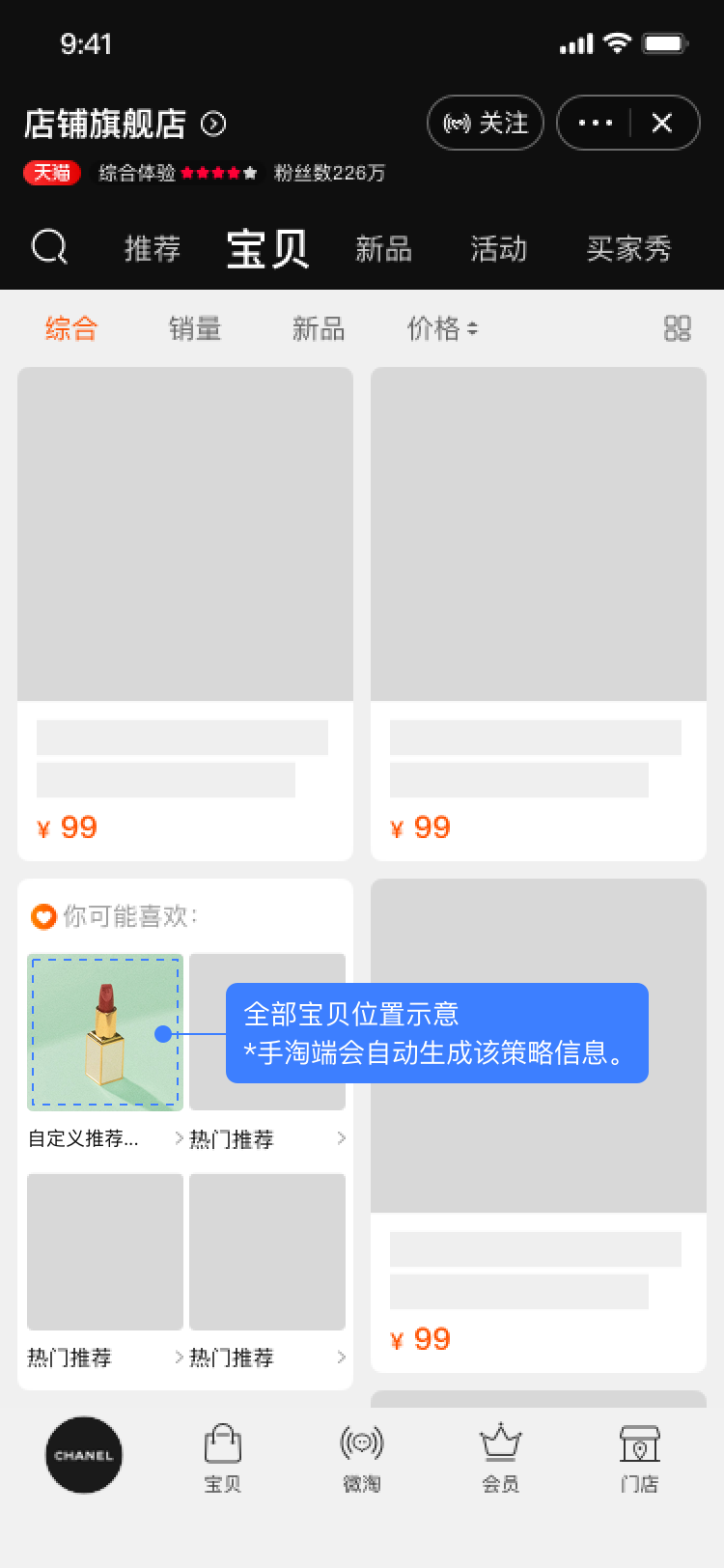
Task: Open 宝贝 in the bottom bar
Action: tap(223, 1458)
